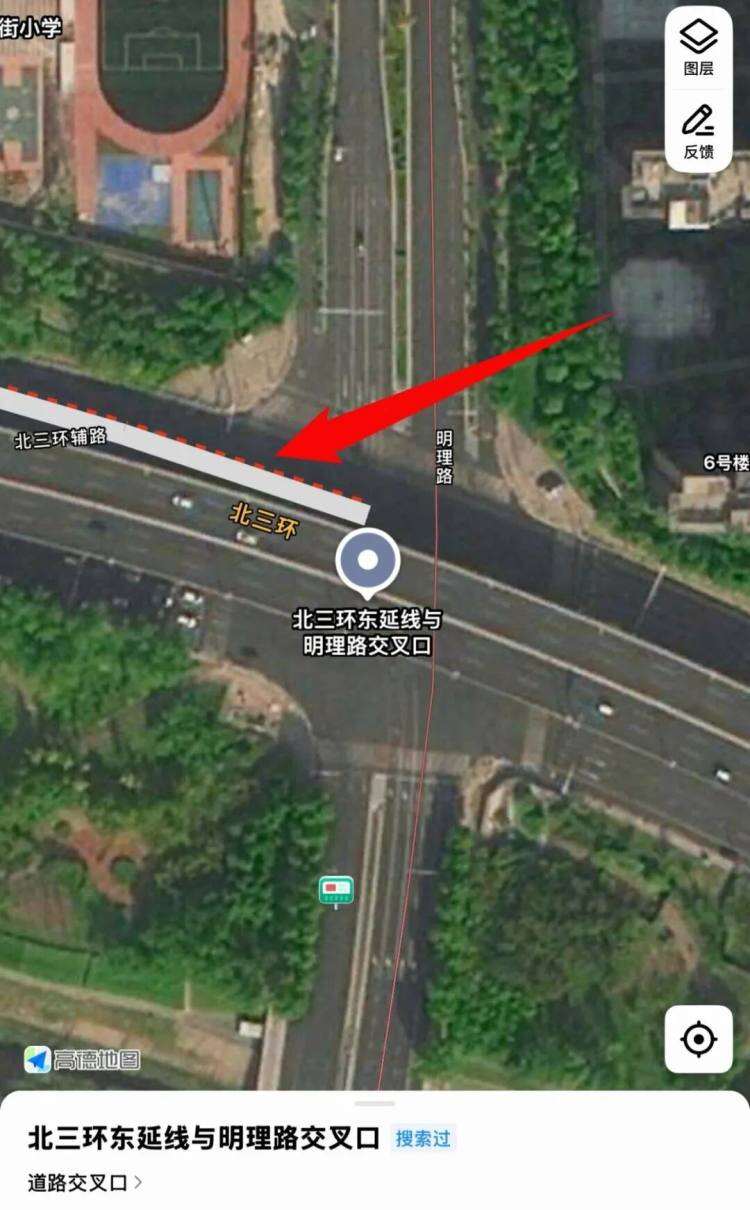Recenter map on my current location

(x=698, y=1040)
